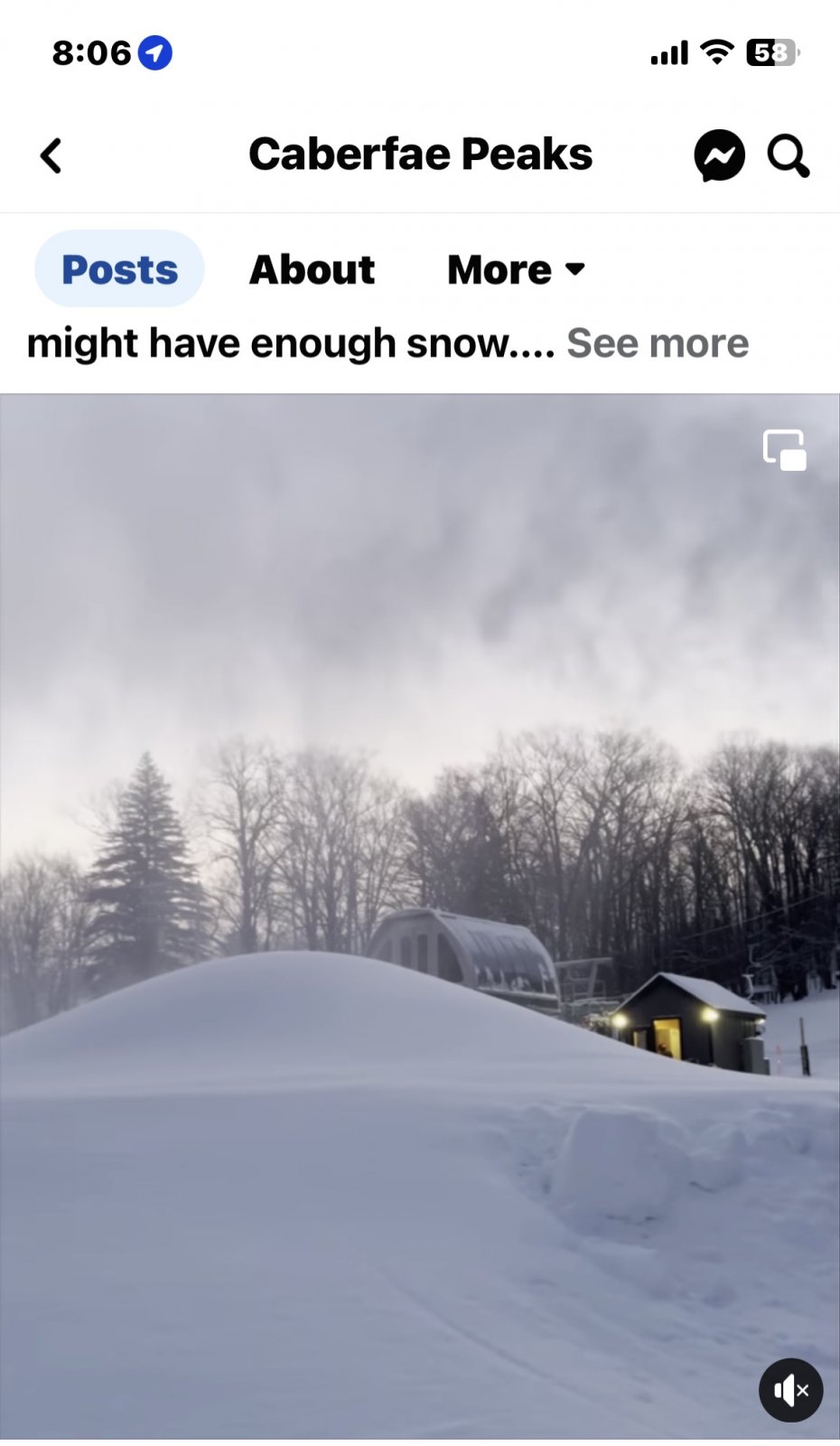The width and height of the screenshot is (840, 1446).
Task: Open the snowy hill video post
Action: coord(420,904)
